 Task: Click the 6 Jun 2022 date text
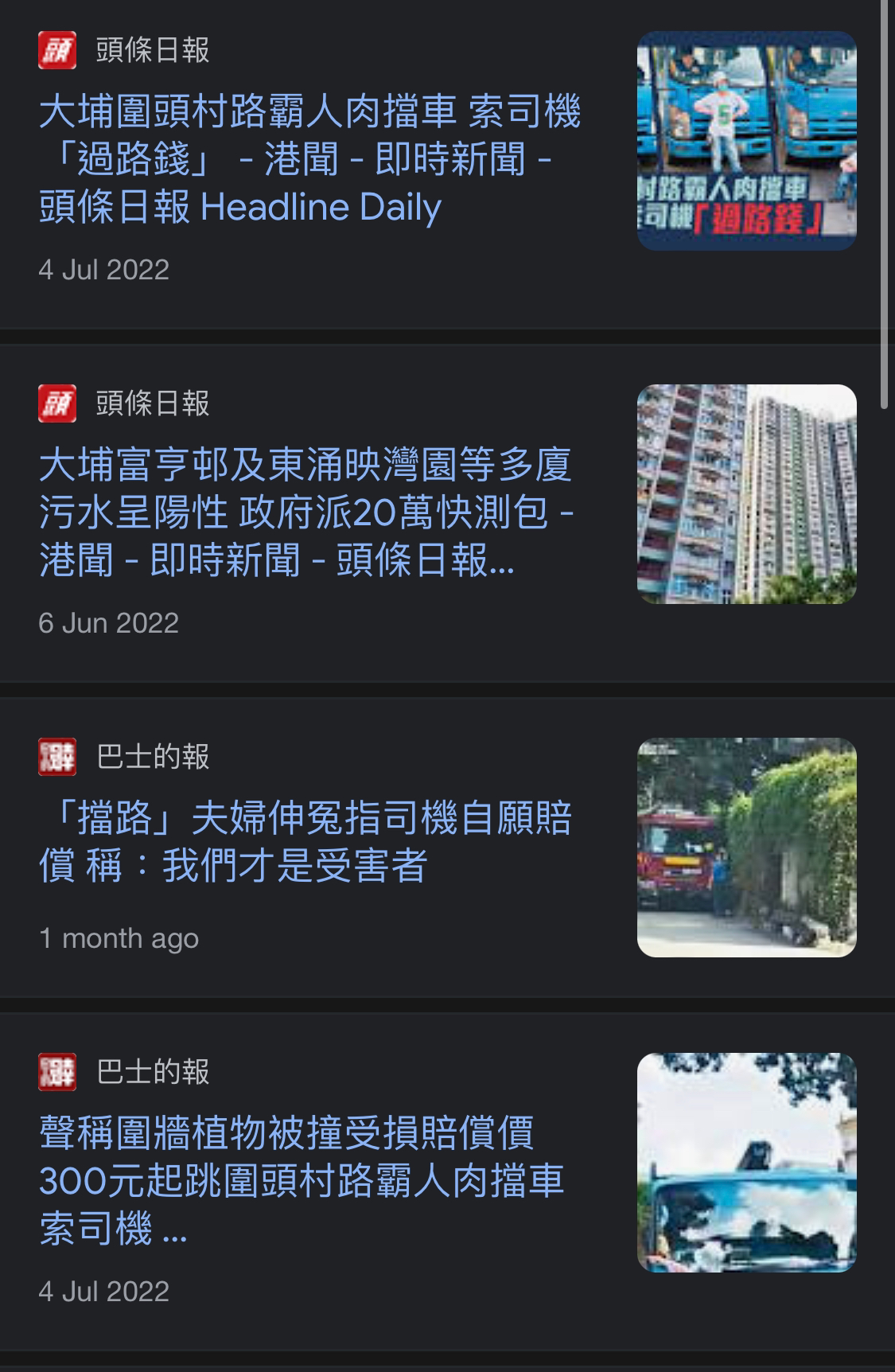click(107, 623)
